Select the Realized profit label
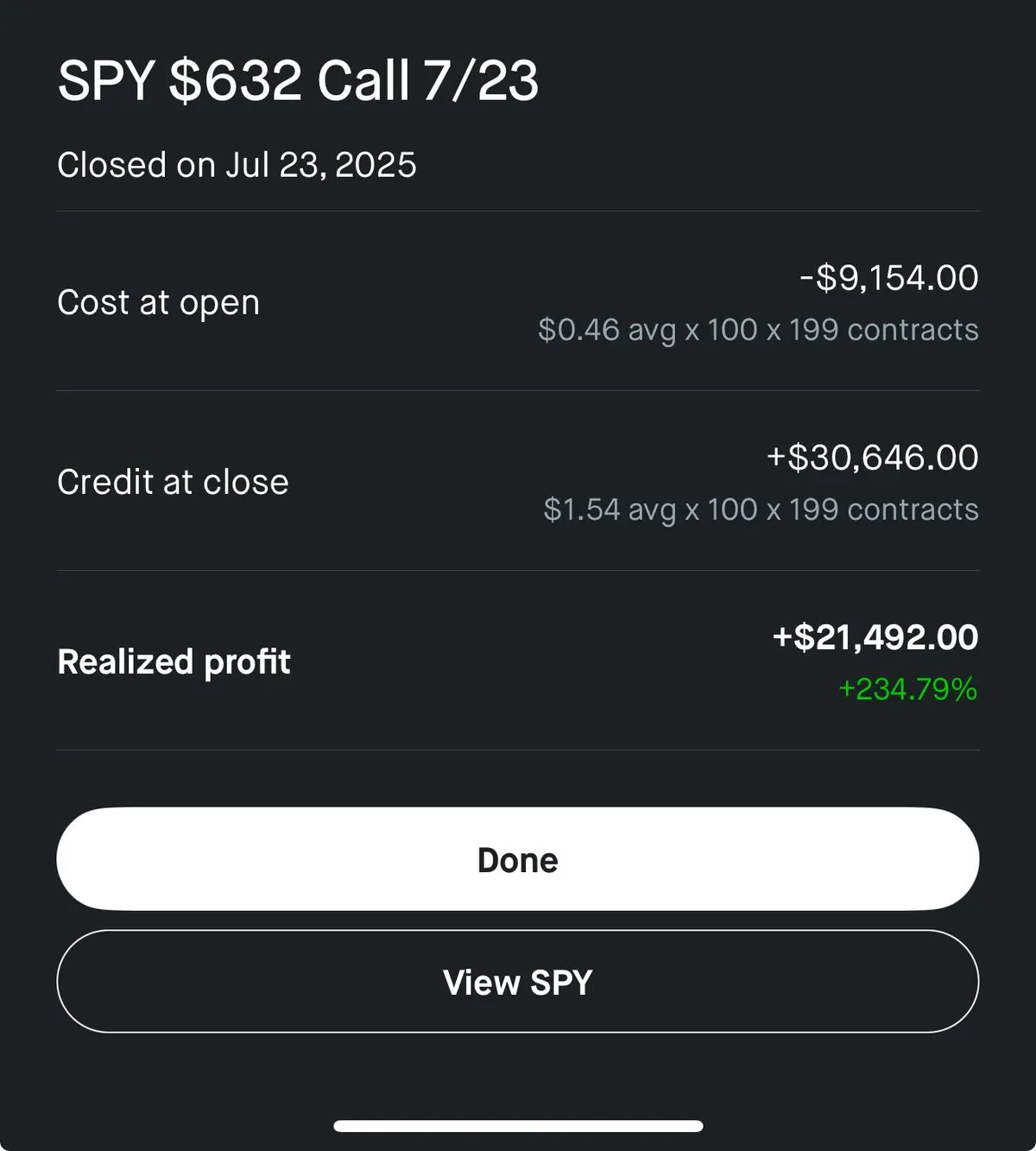The height and width of the screenshot is (1151, 1036). 173,661
